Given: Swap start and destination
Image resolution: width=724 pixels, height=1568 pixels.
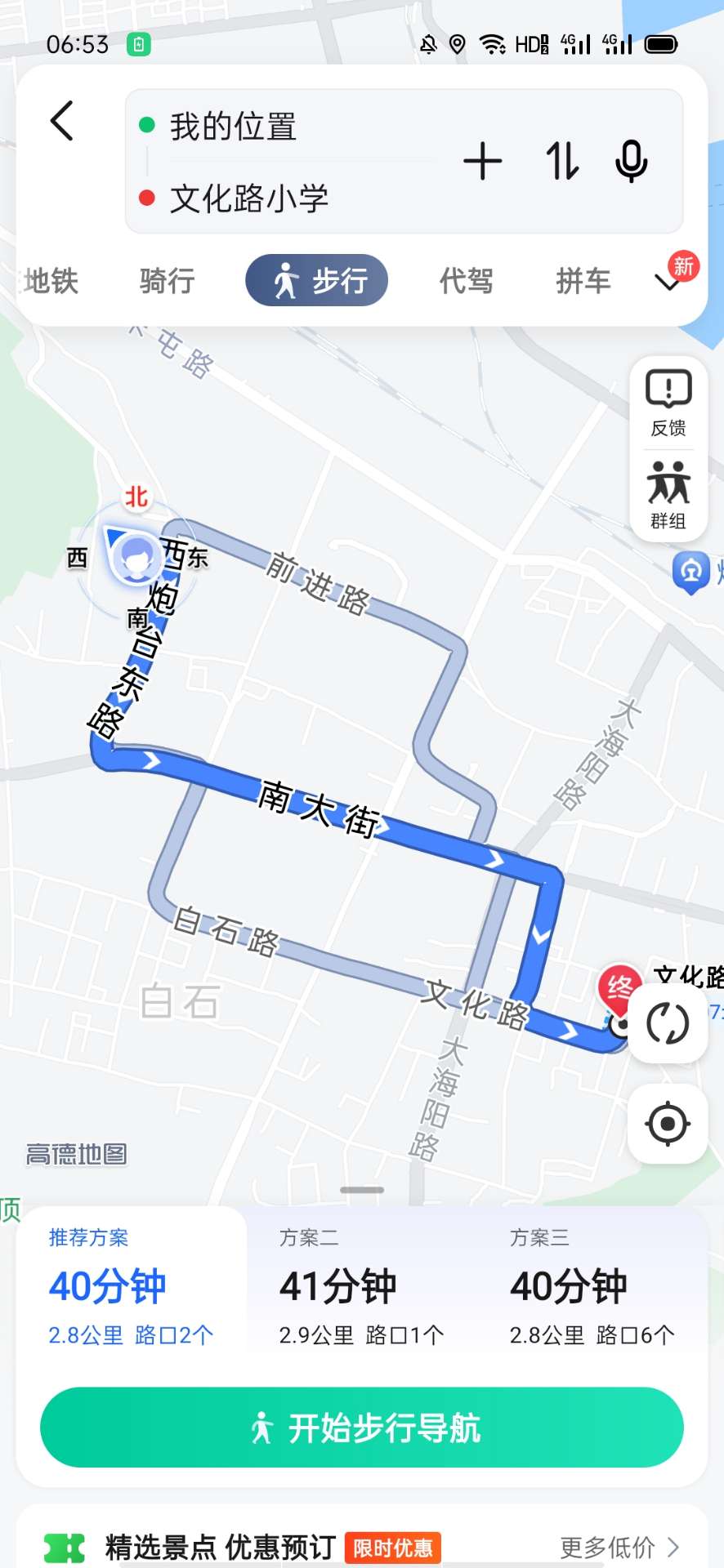Looking at the screenshot, I should (x=562, y=161).
